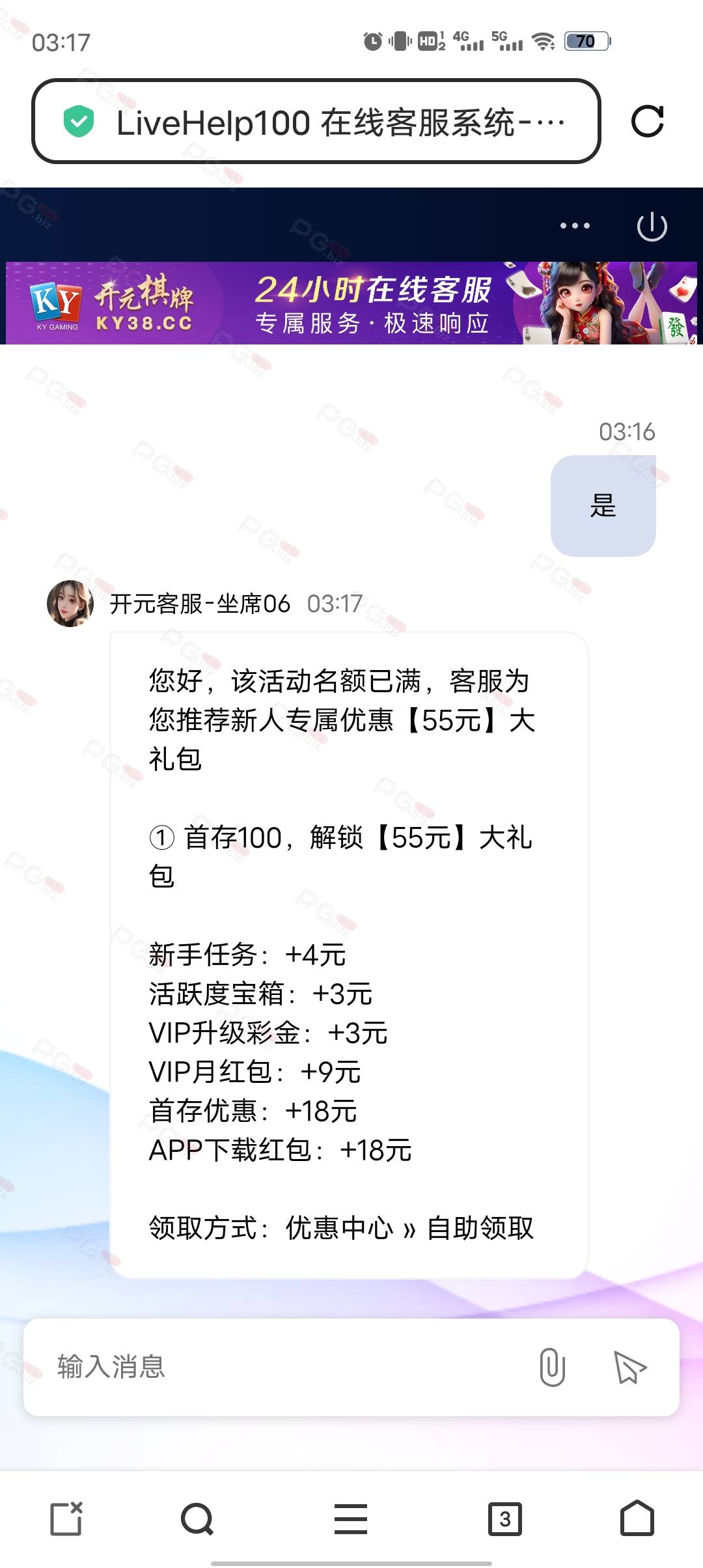Open the browser search button
Screen dimensions: 703x1568
[x=197, y=1519]
